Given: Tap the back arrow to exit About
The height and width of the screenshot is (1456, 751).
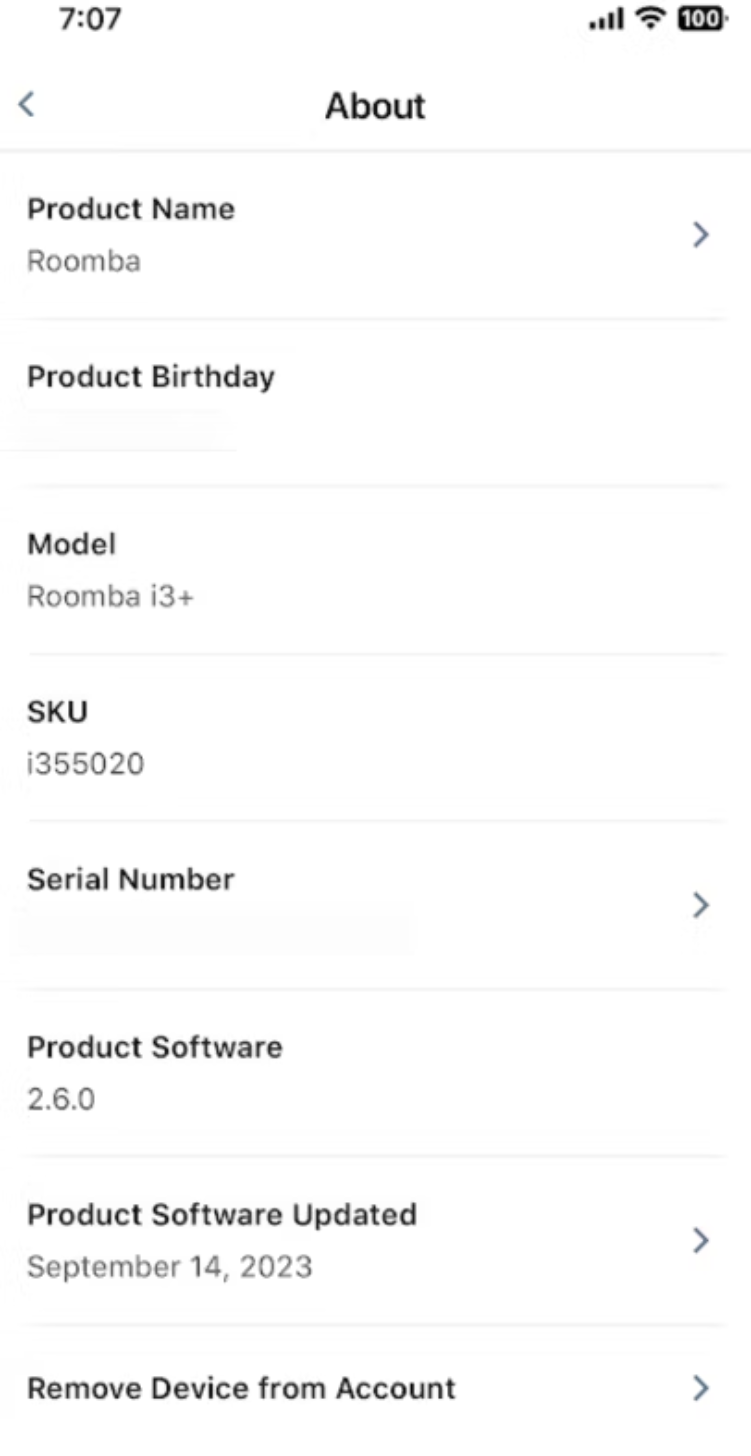Looking at the screenshot, I should 26,104.
